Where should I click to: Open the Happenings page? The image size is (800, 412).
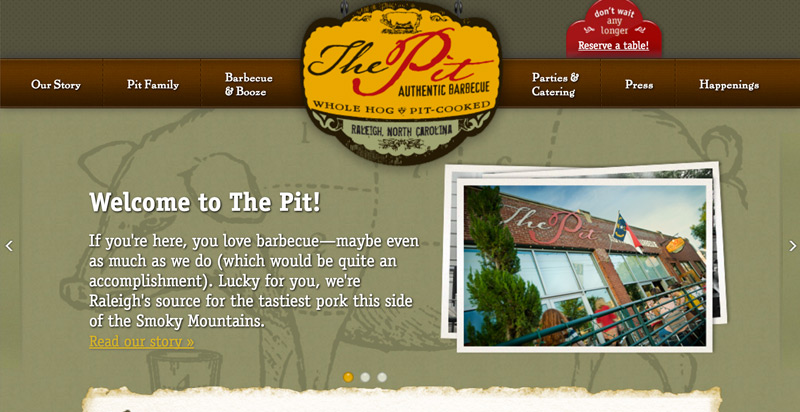tap(729, 85)
